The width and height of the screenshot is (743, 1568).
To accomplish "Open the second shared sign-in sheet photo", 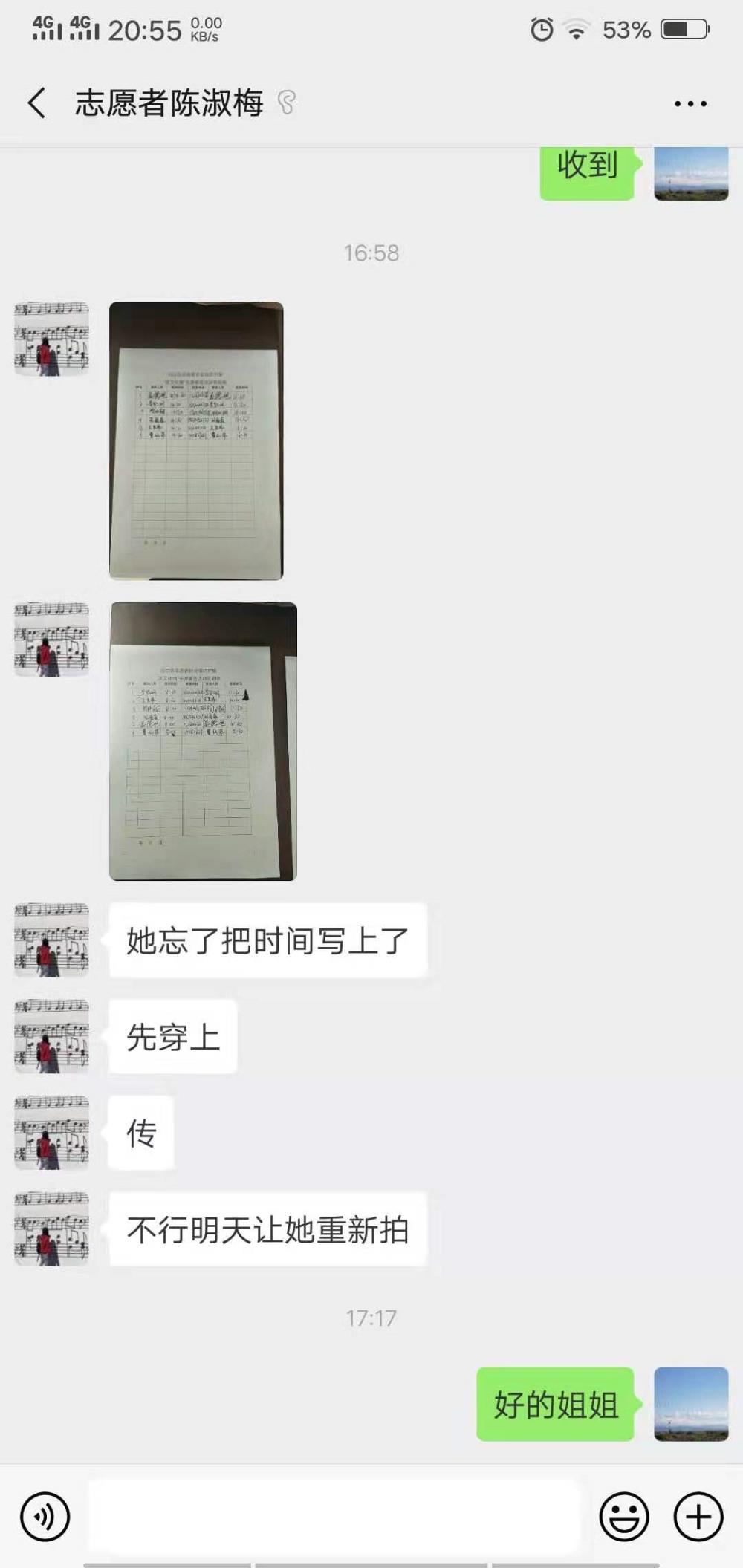I will 203,741.
